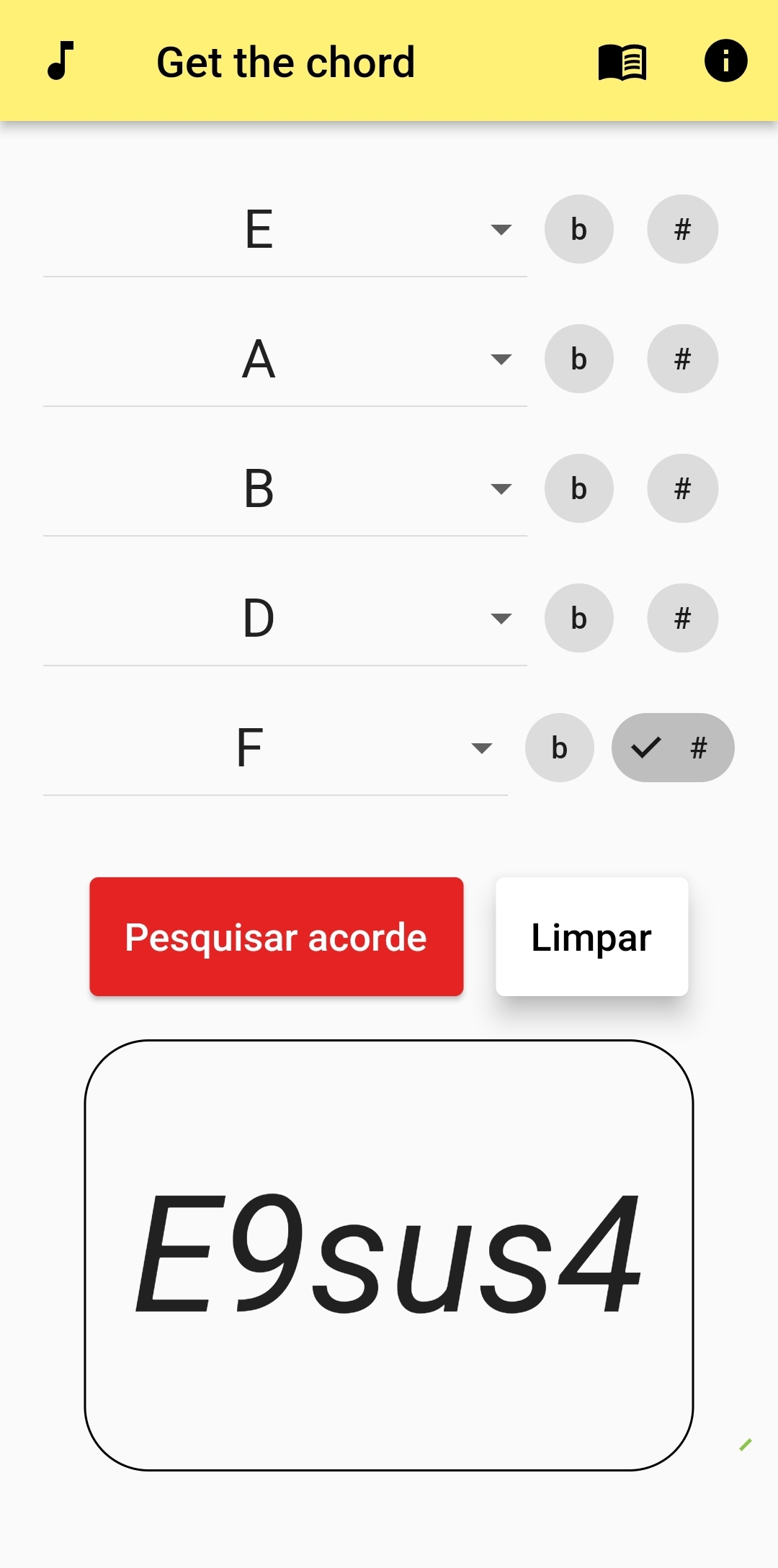The width and height of the screenshot is (778, 1568).
Task: Expand the E note dropdown
Action: point(285,230)
